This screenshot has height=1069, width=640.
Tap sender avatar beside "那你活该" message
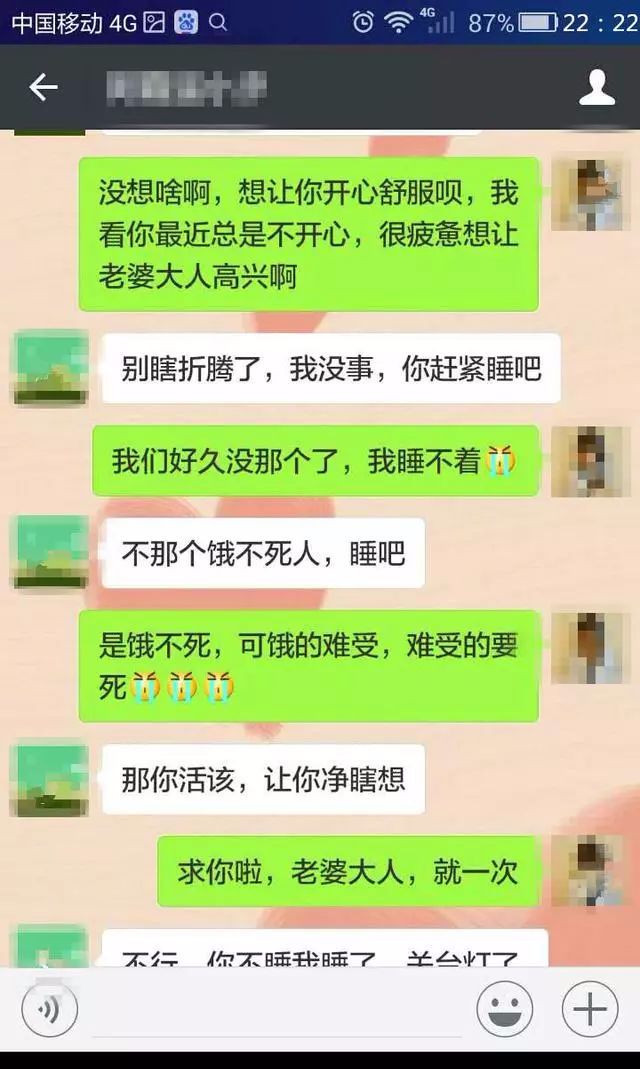(50, 778)
